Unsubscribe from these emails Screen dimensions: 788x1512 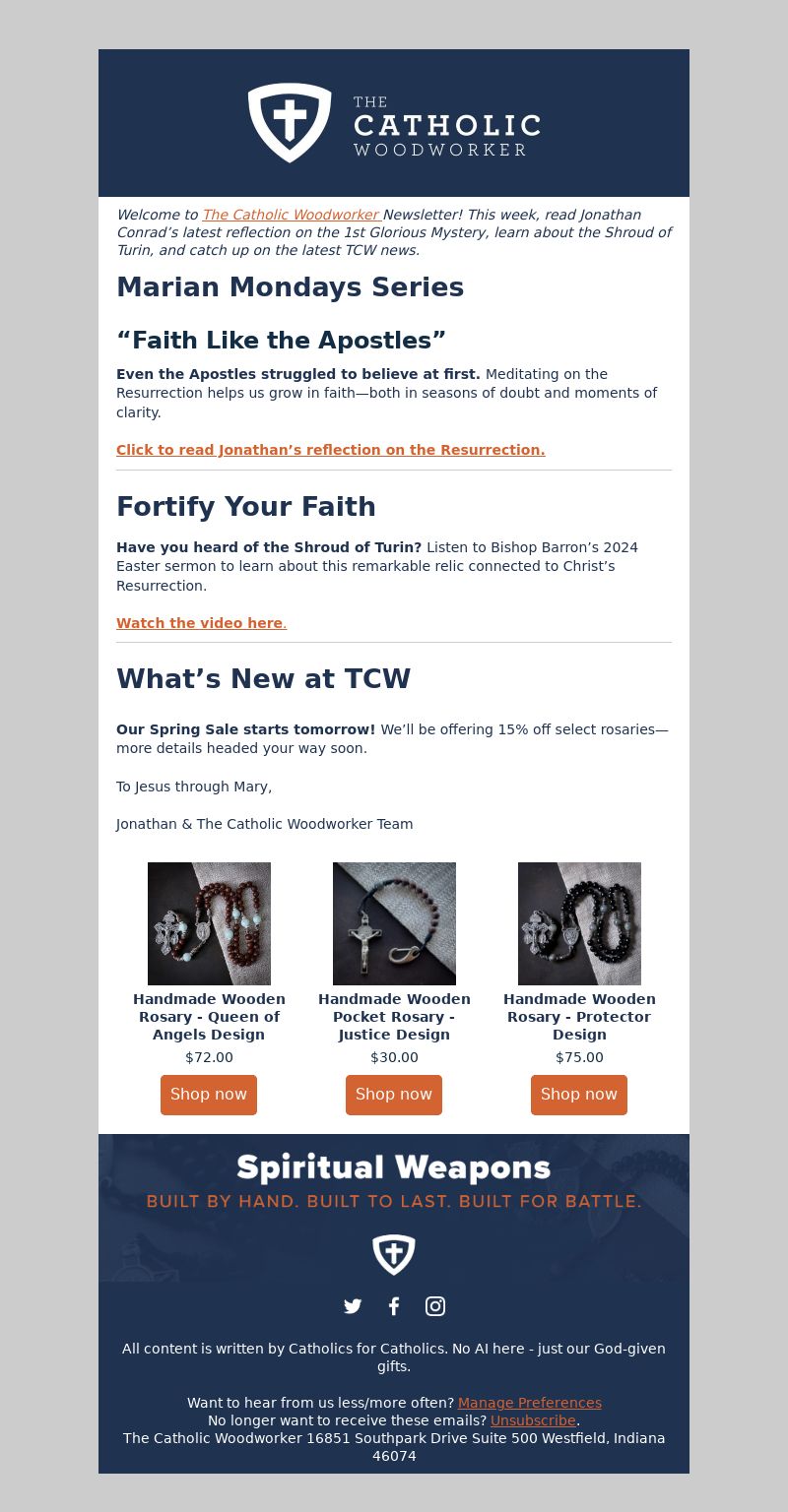pos(533,1420)
